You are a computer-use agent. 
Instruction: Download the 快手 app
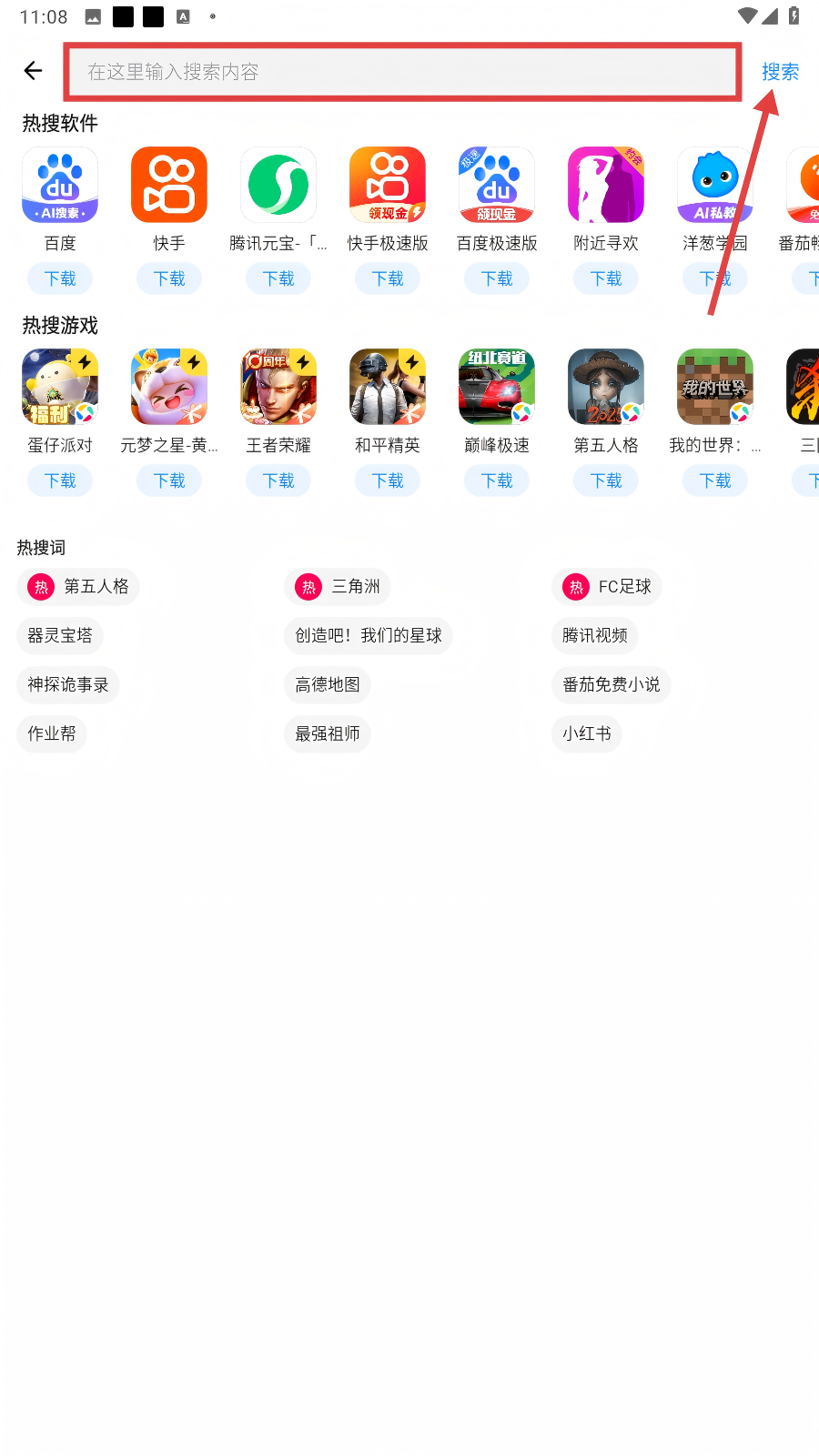pos(169,278)
